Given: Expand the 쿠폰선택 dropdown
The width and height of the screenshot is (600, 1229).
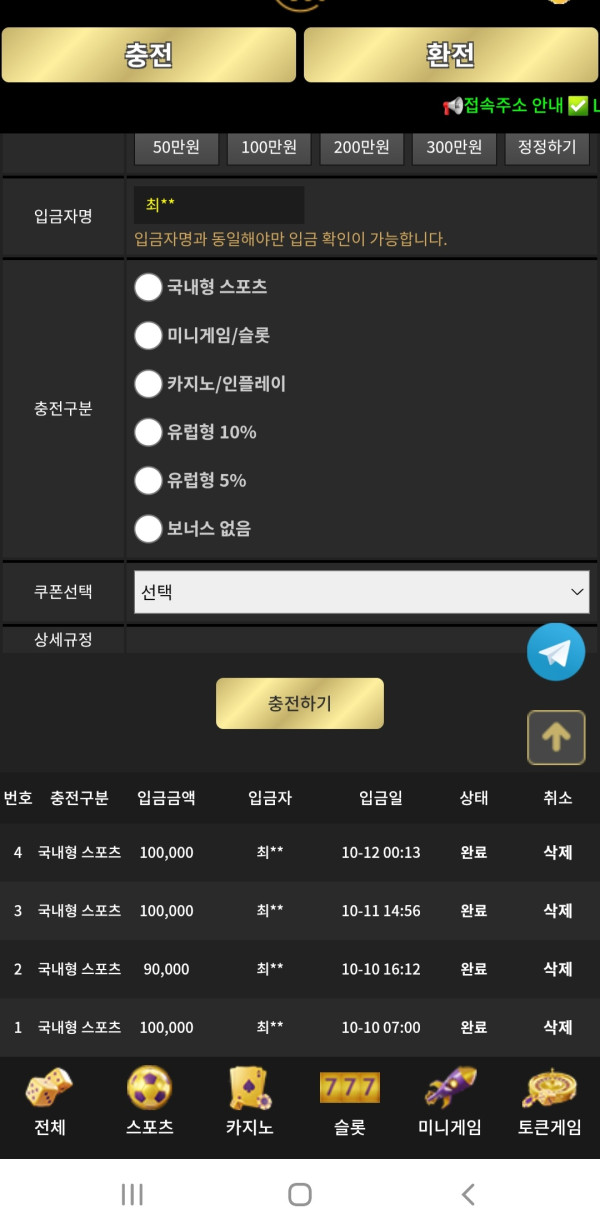Looking at the screenshot, I should coord(361,592).
